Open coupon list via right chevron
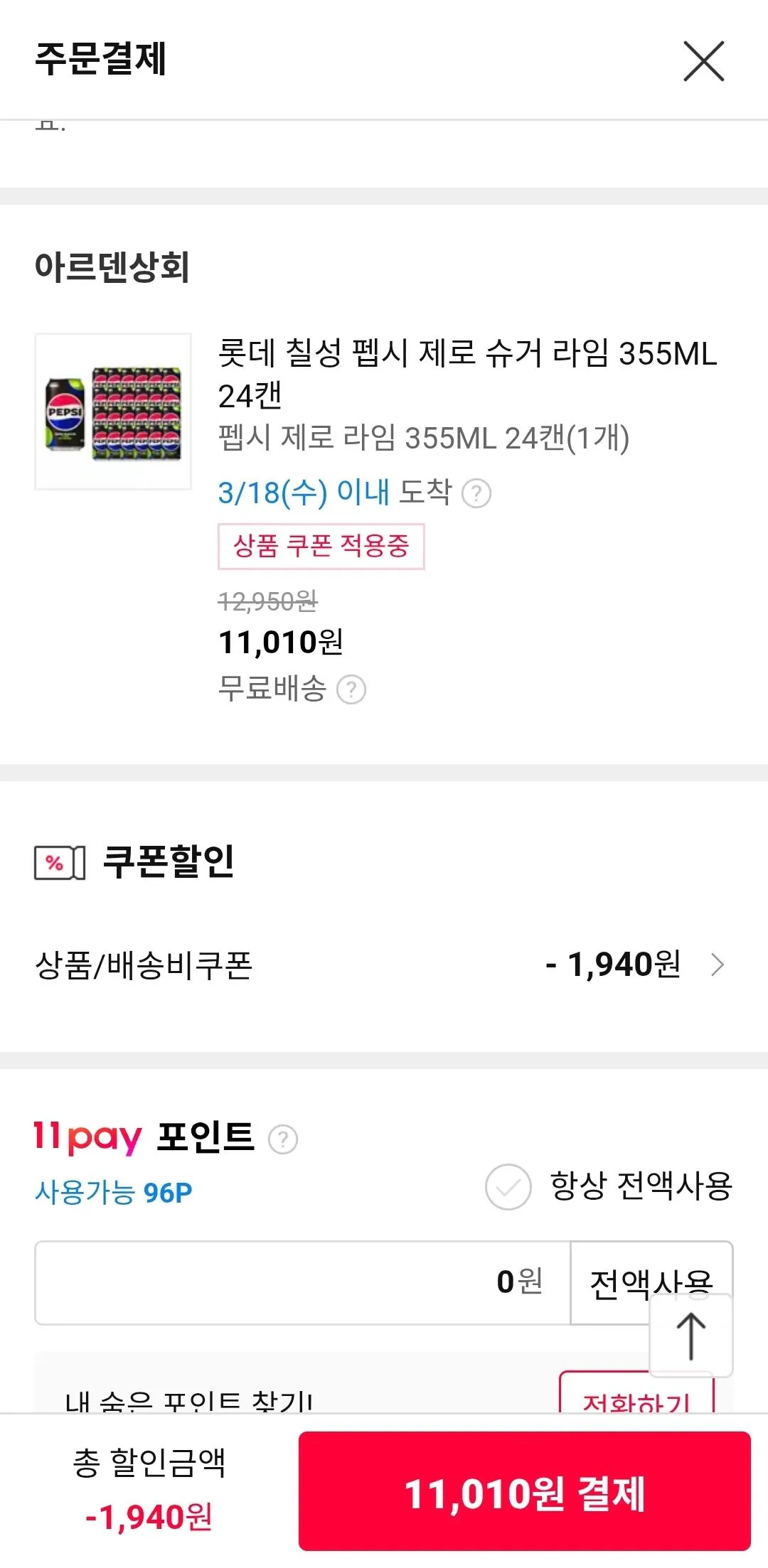Image resolution: width=768 pixels, height=1568 pixels. (x=719, y=965)
